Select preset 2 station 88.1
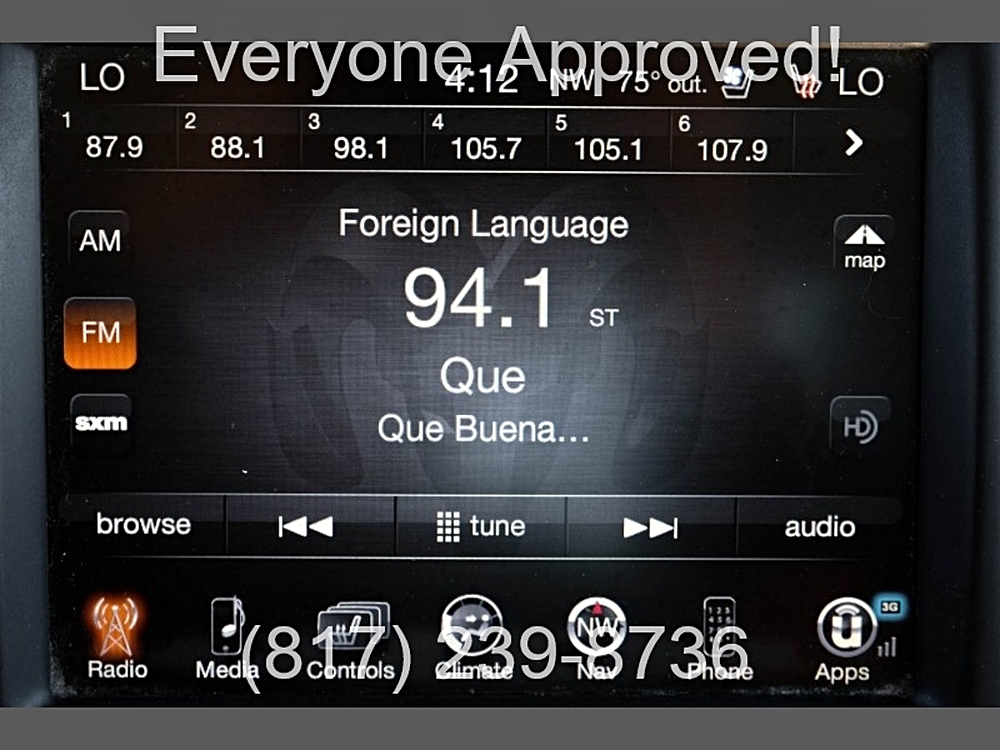 pos(238,140)
